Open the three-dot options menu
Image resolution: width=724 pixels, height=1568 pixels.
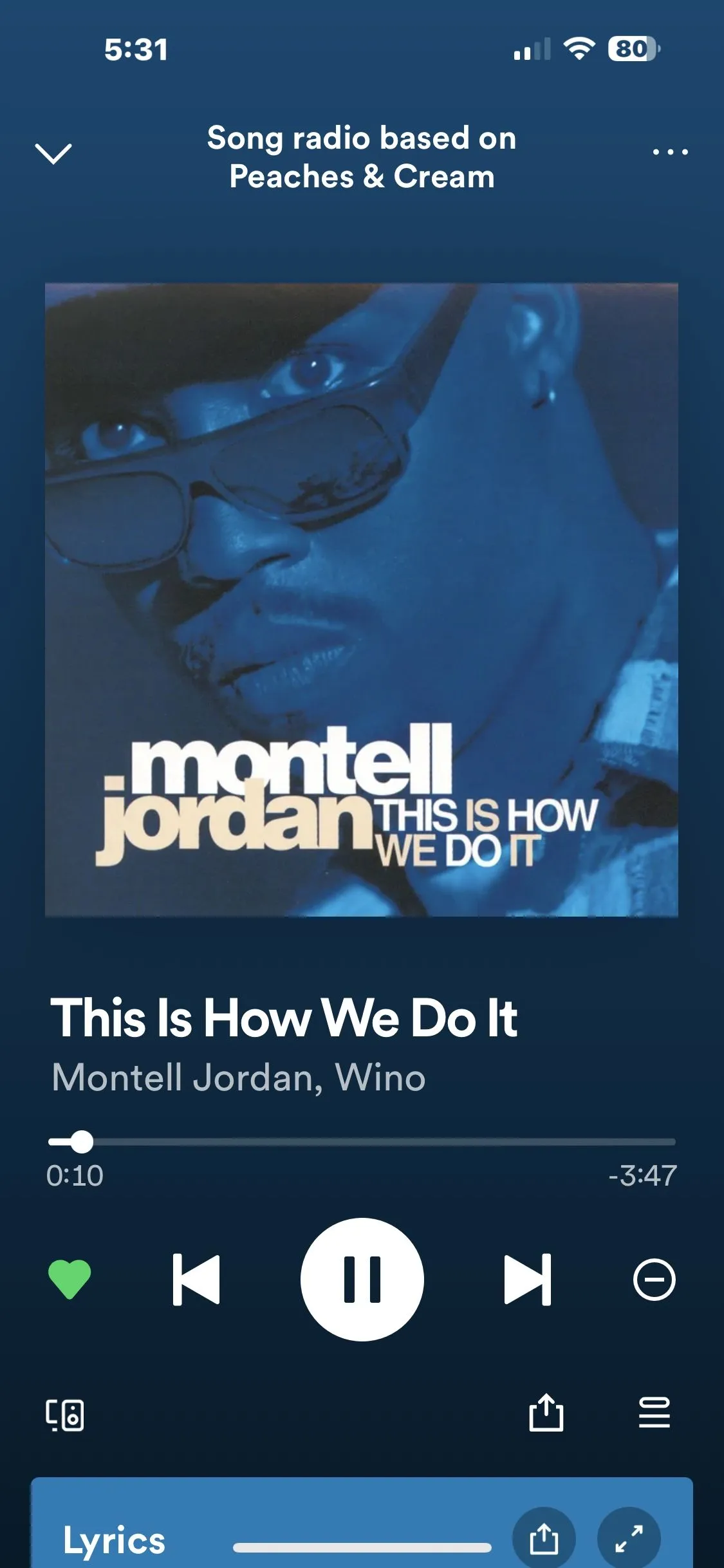tap(670, 153)
